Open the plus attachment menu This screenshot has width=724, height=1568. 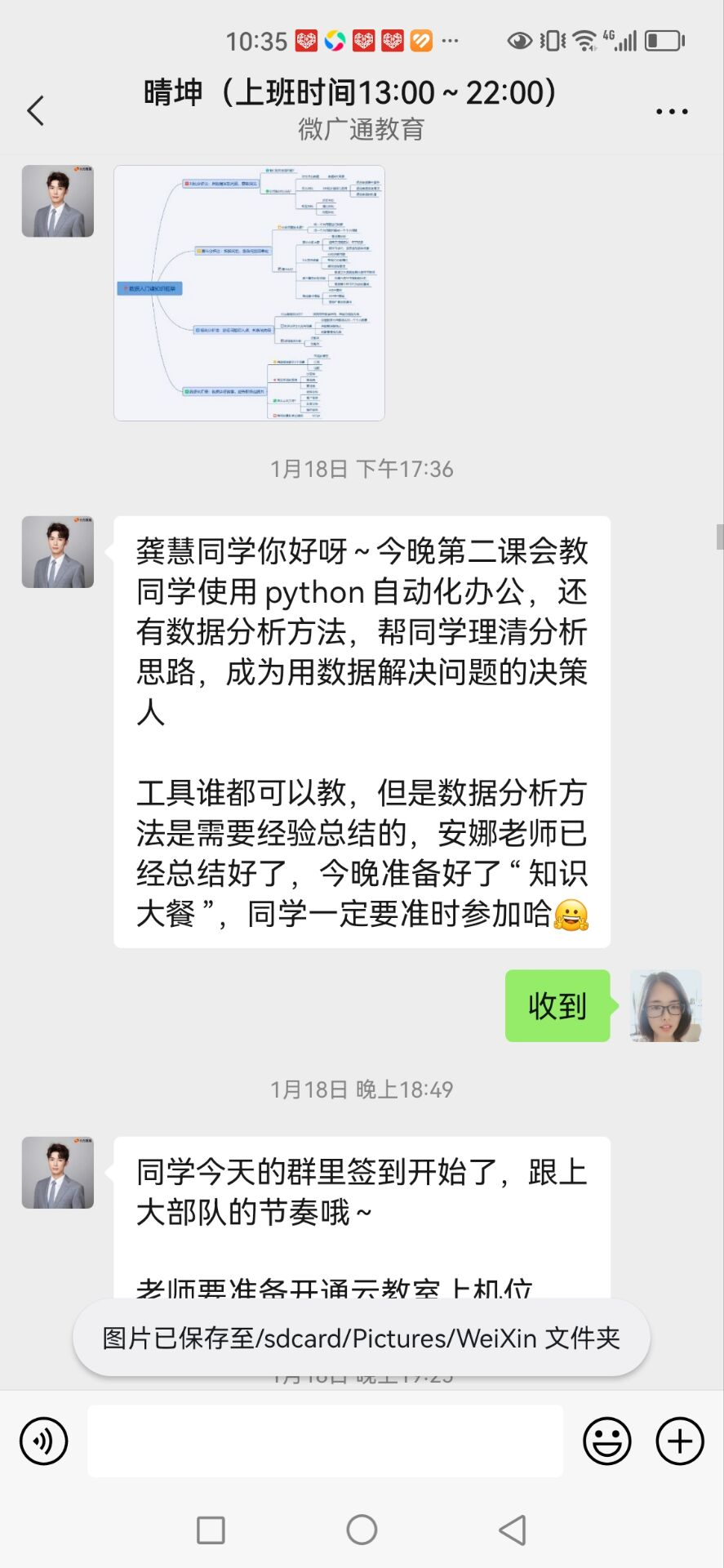(x=679, y=1441)
